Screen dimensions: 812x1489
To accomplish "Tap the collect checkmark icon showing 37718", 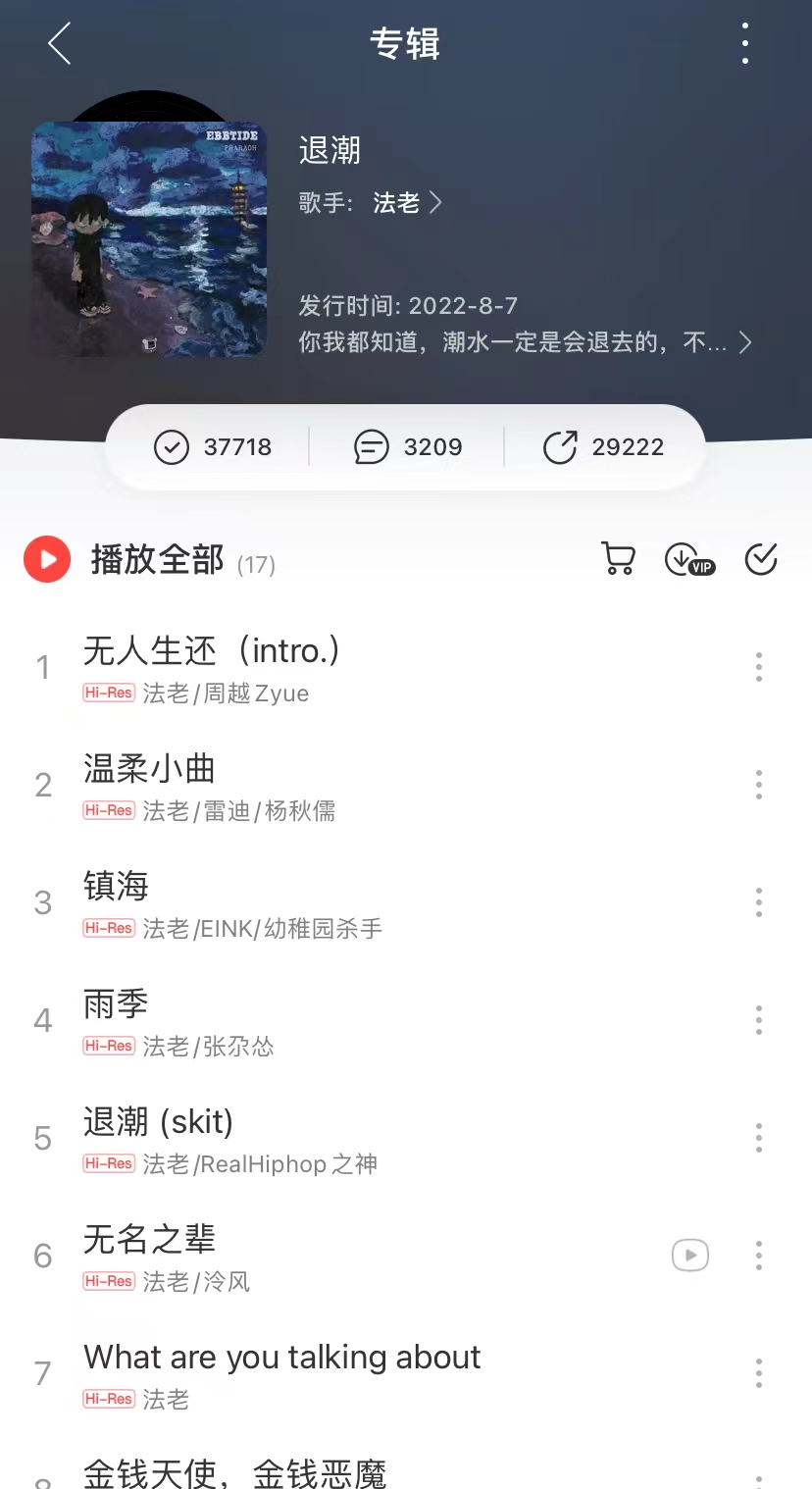I will pyautogui.click(x=213, y=446).
